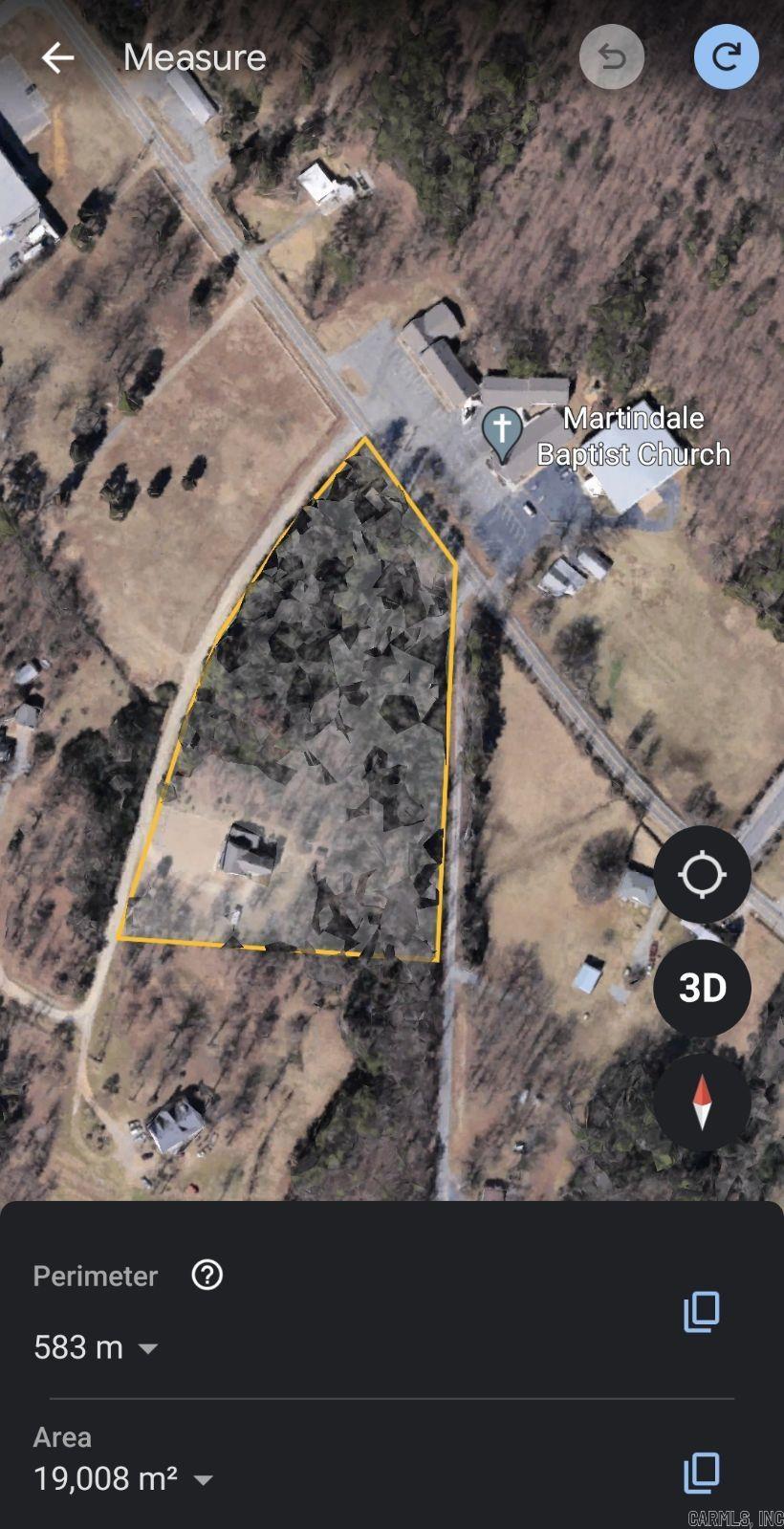This screenshot has height=1529, width=784.
Task: Copy the area value
Action: [702, 1474]
